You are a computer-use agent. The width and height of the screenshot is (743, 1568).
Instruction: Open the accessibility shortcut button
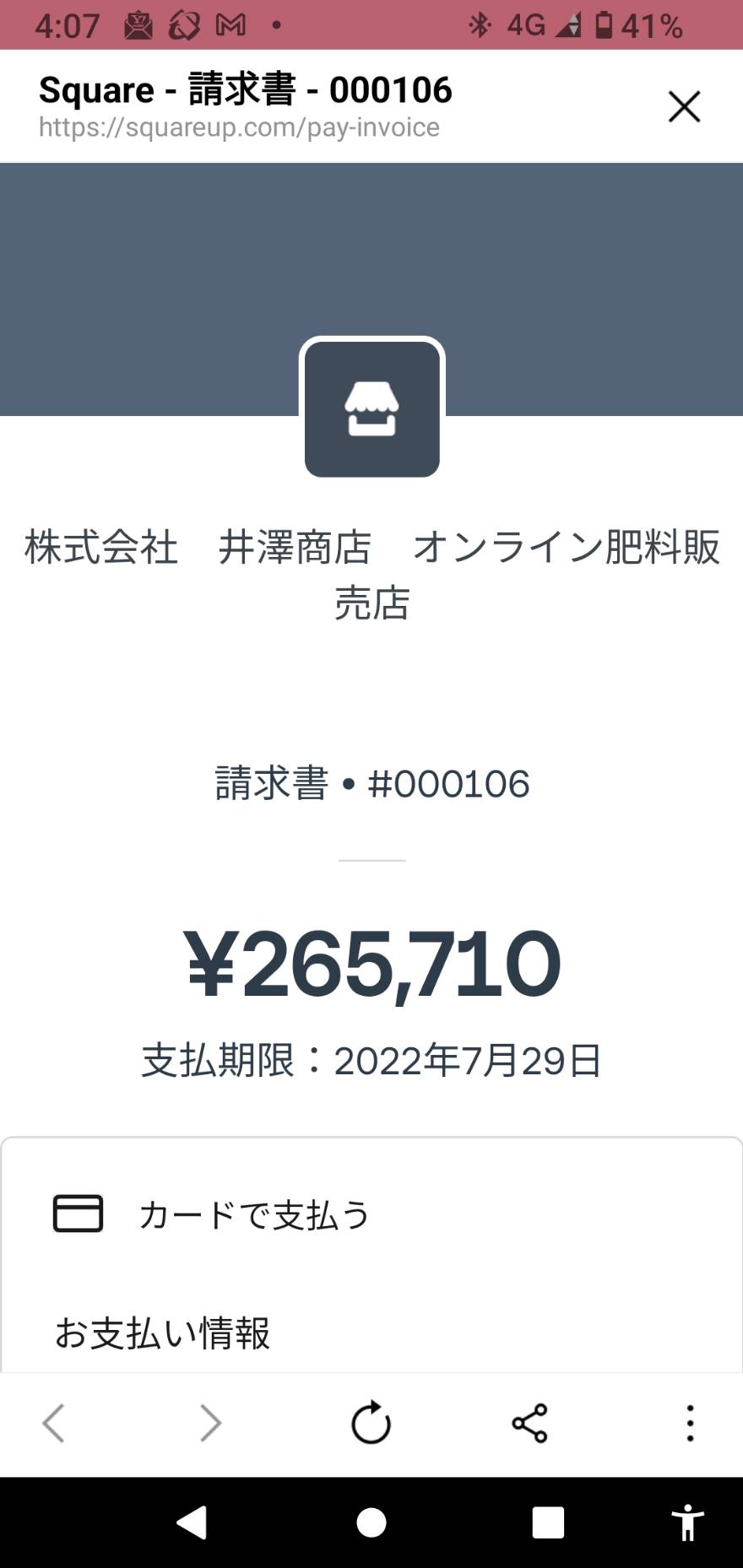pos(688,1522)
